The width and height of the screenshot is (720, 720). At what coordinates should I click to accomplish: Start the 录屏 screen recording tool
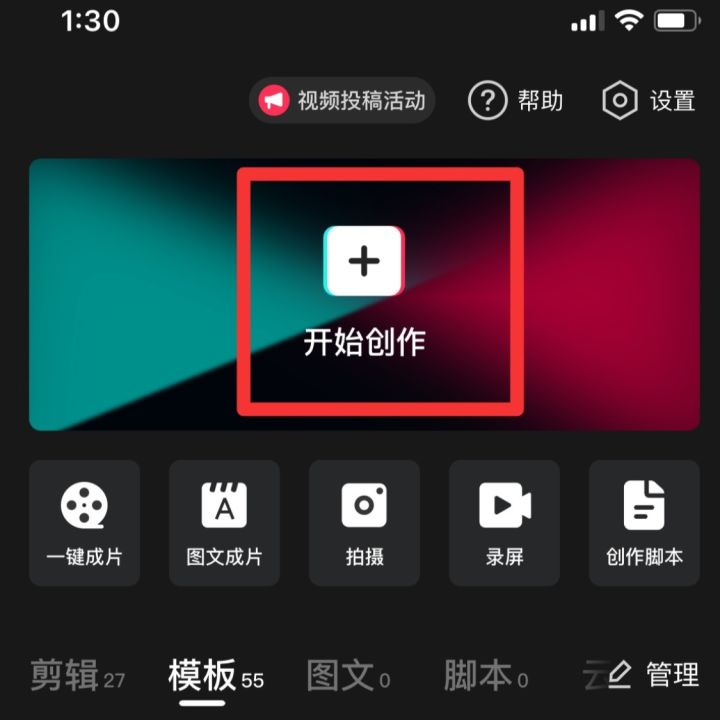tap(504, 522)
